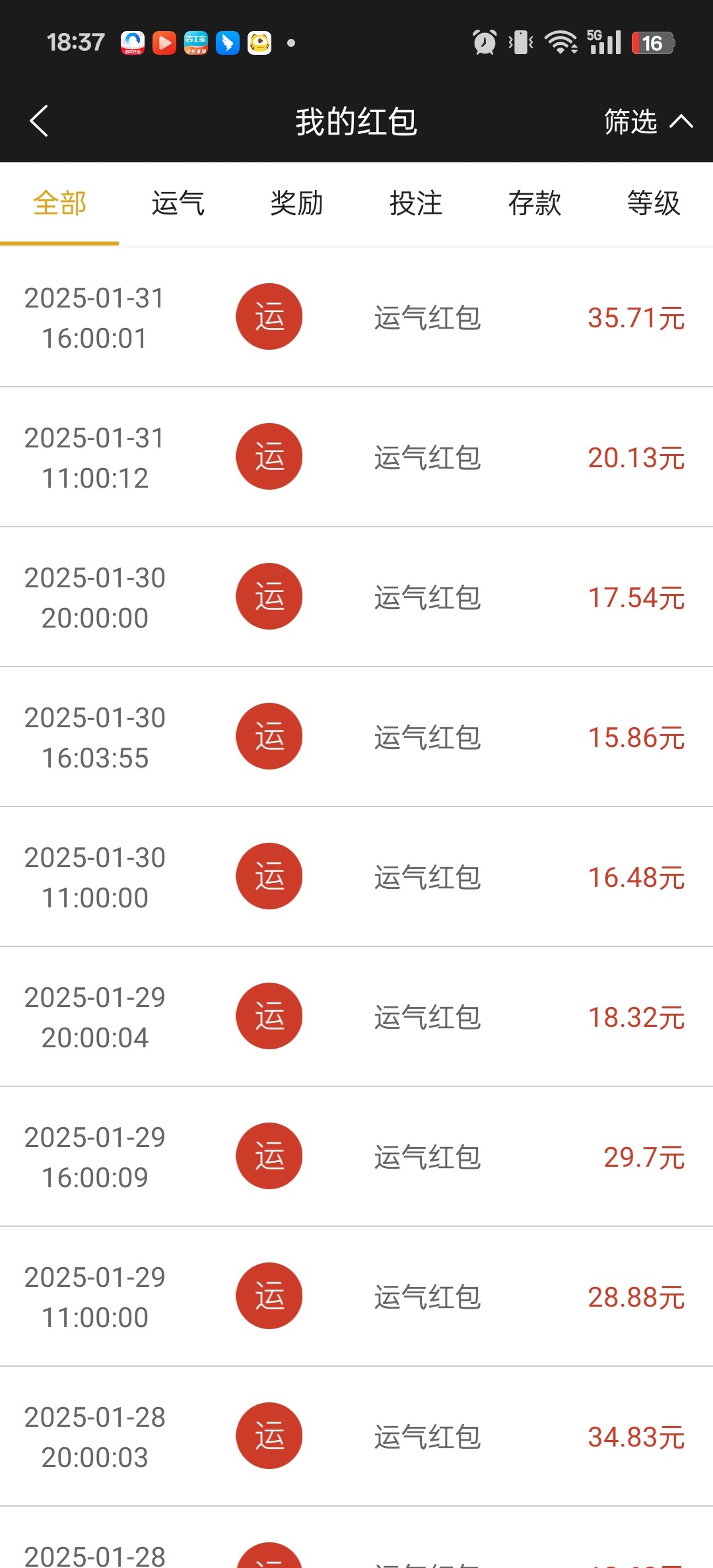Select the 全部 tab

point(59,203)
